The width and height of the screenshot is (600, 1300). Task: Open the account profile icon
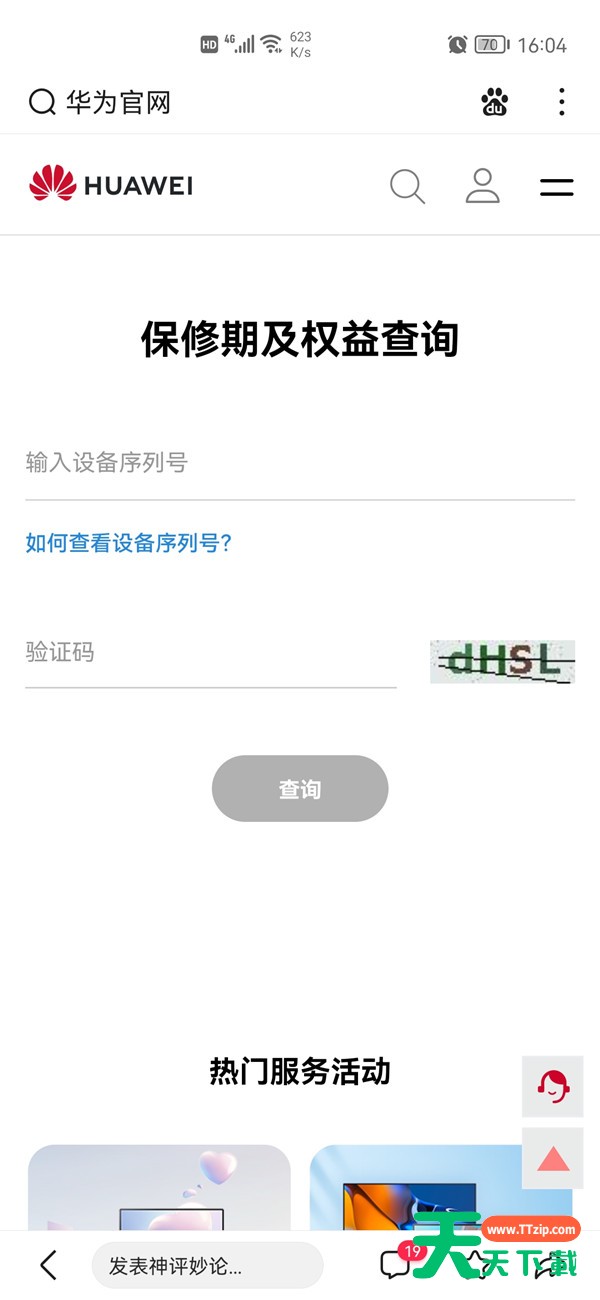482,186
